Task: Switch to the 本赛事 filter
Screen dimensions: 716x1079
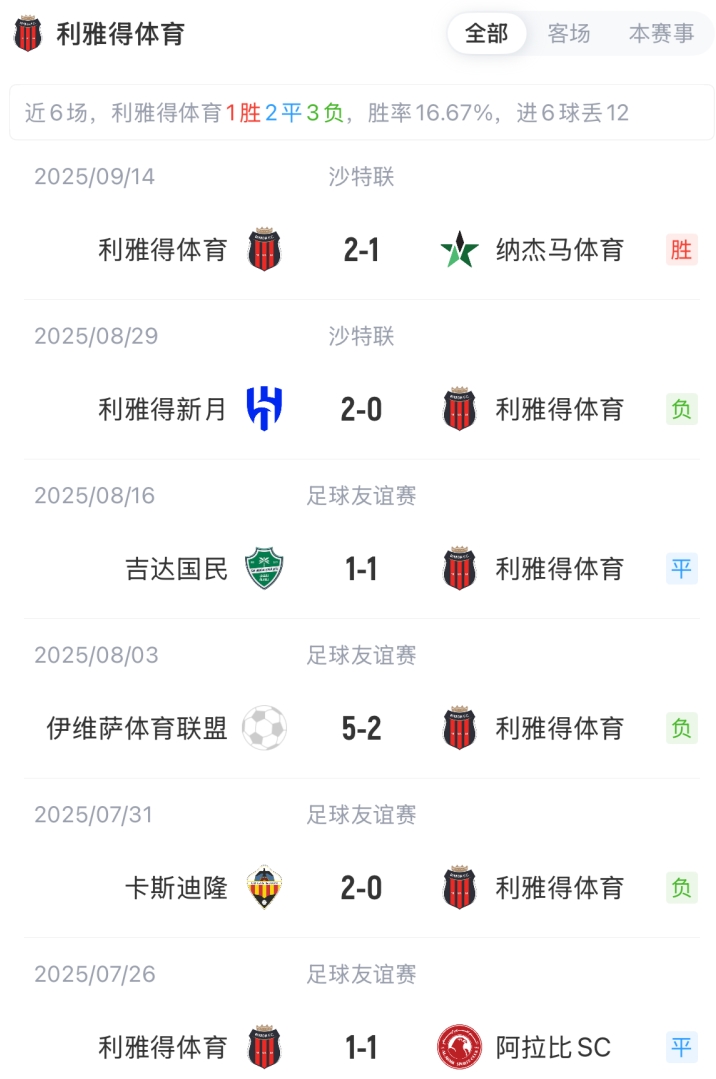Action: [x=660, y=34]
